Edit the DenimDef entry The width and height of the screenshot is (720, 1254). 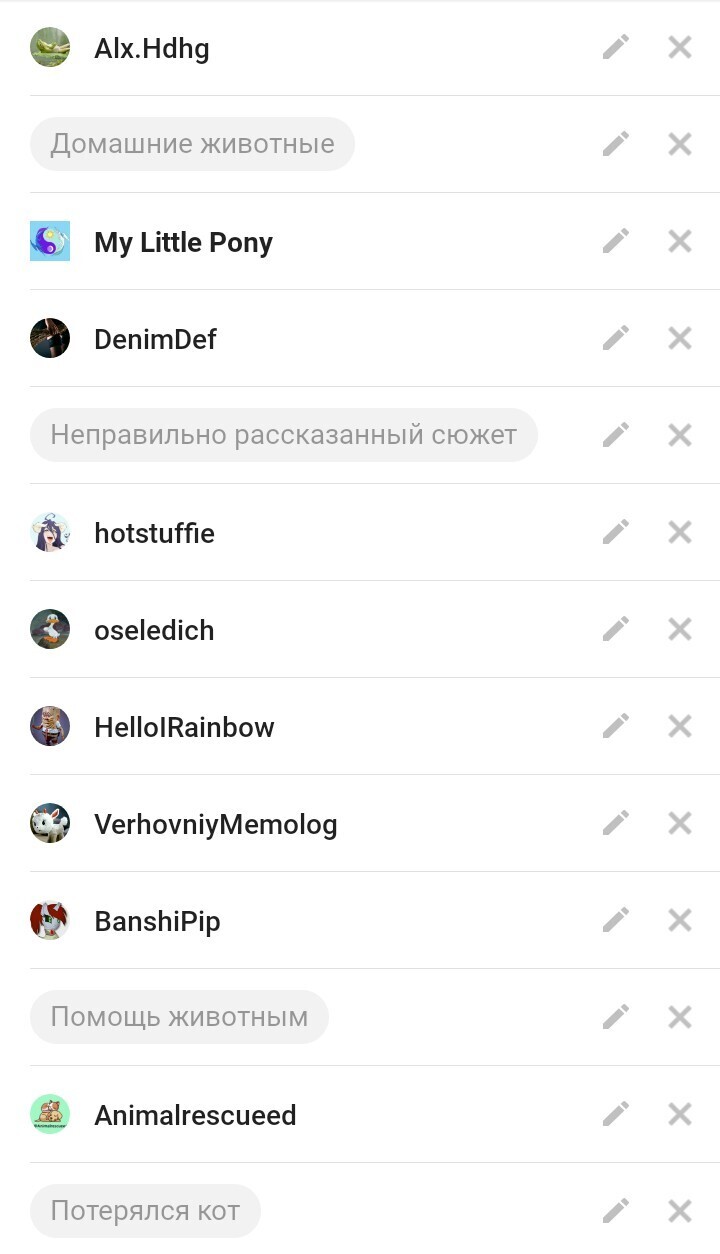(x=616, y=338)
